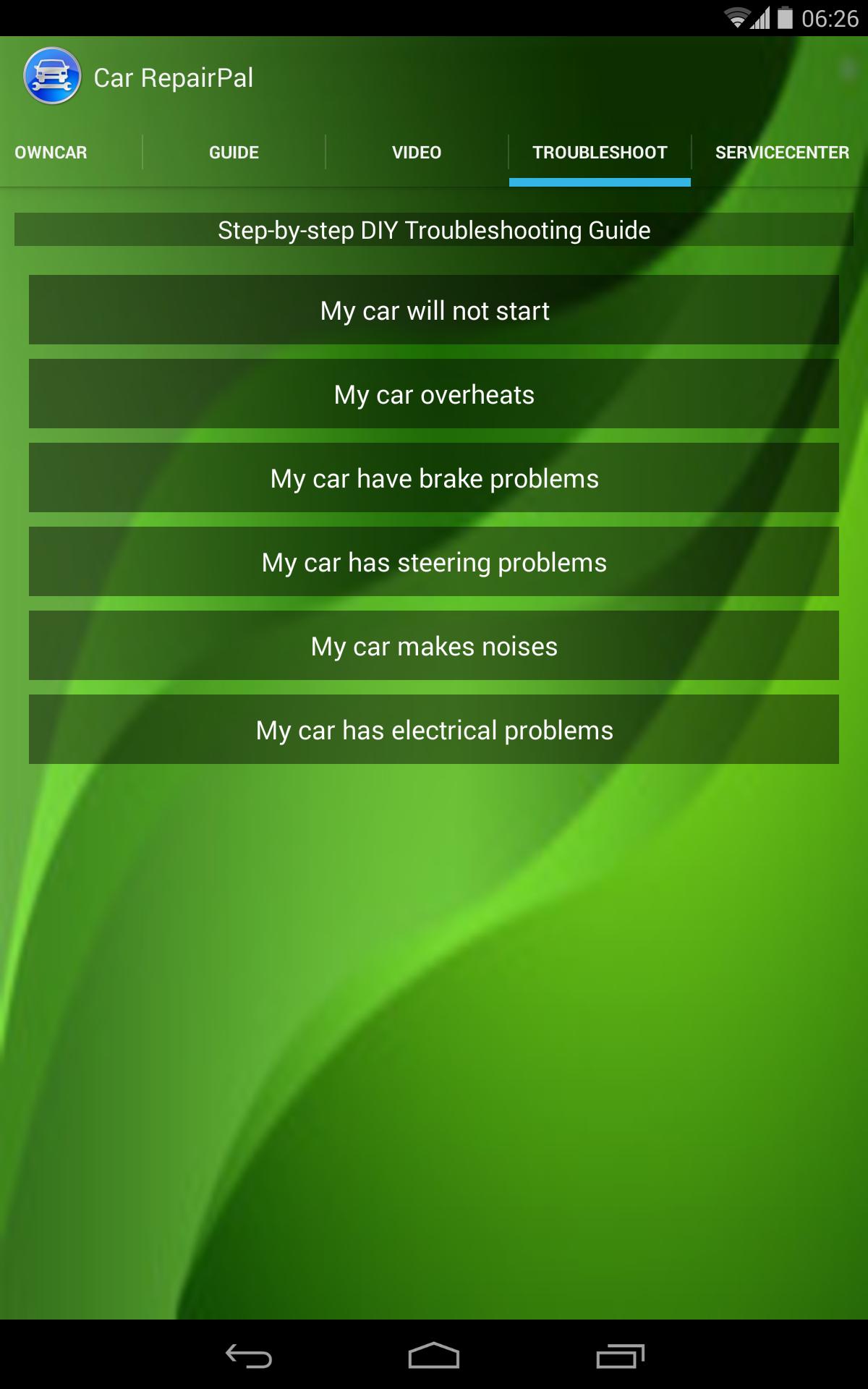Select 'My car has steering problems'
The height and width of the screenshot is (1389, 868).
click(434, 561)
